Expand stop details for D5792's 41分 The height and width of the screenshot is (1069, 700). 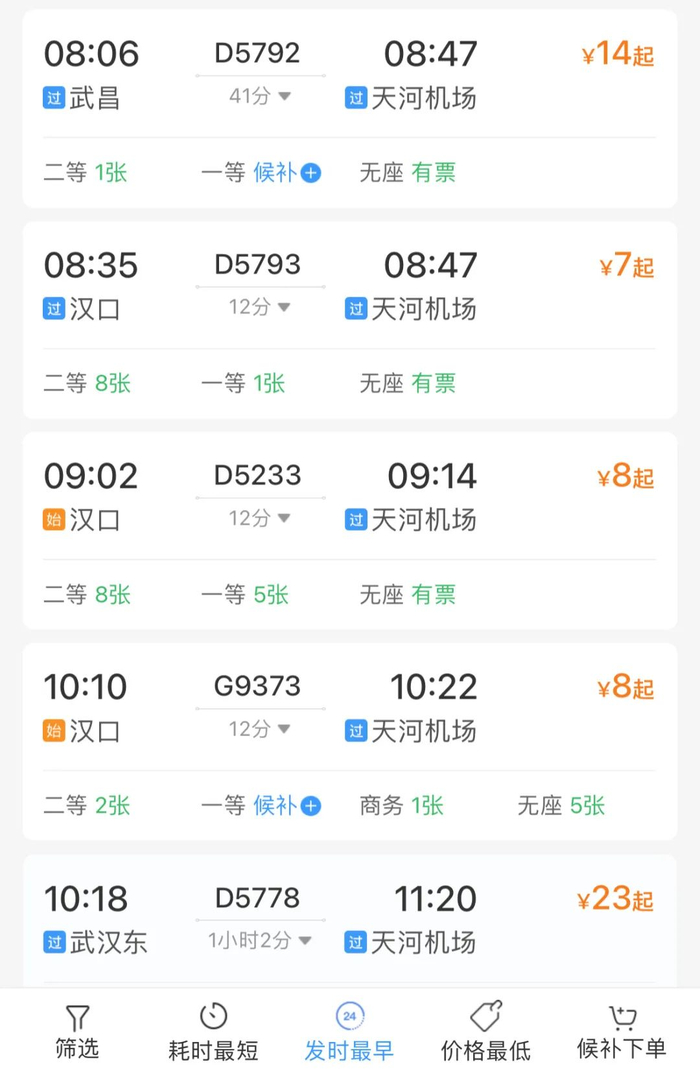click(260, 97)
